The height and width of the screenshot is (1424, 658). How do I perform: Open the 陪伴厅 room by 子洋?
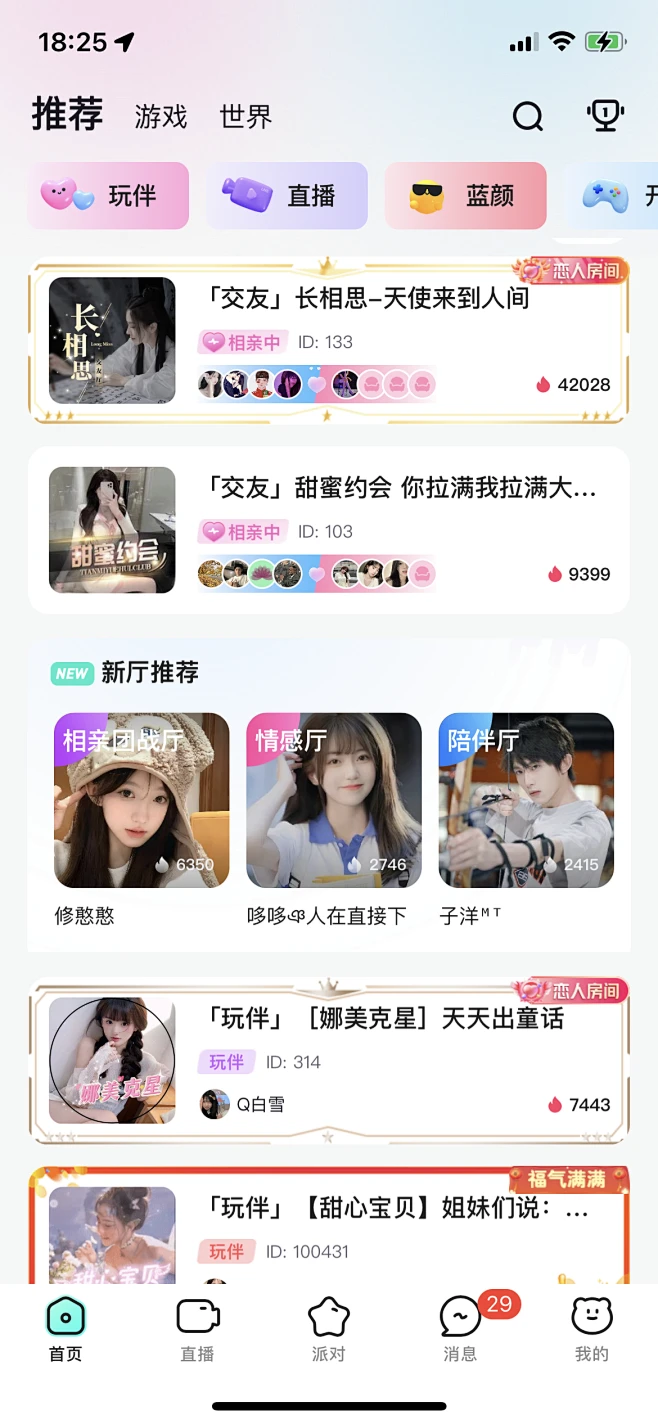coord(526,801)
